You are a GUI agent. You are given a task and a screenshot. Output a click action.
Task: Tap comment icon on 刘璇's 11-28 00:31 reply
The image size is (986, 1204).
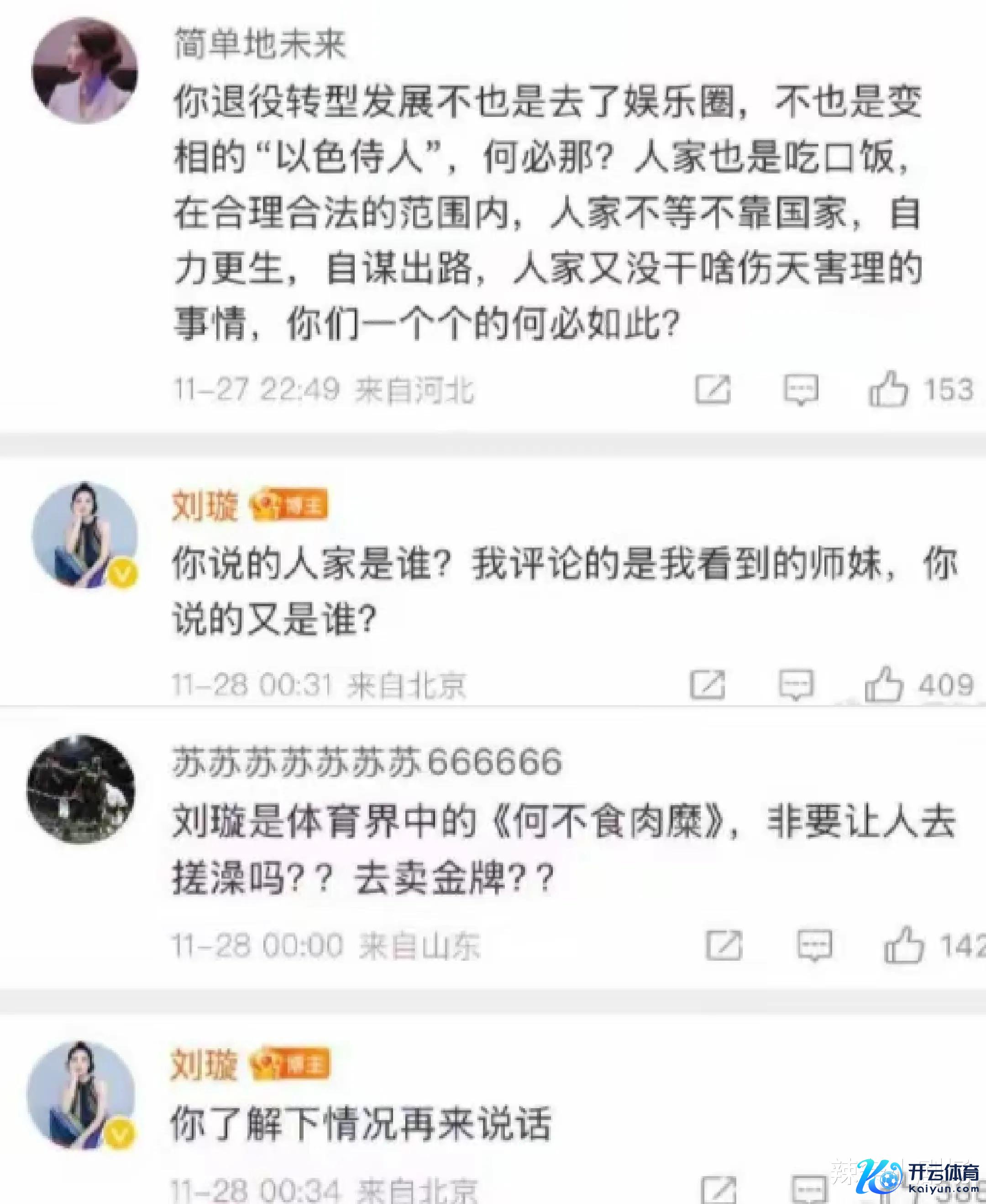[796, 684]
